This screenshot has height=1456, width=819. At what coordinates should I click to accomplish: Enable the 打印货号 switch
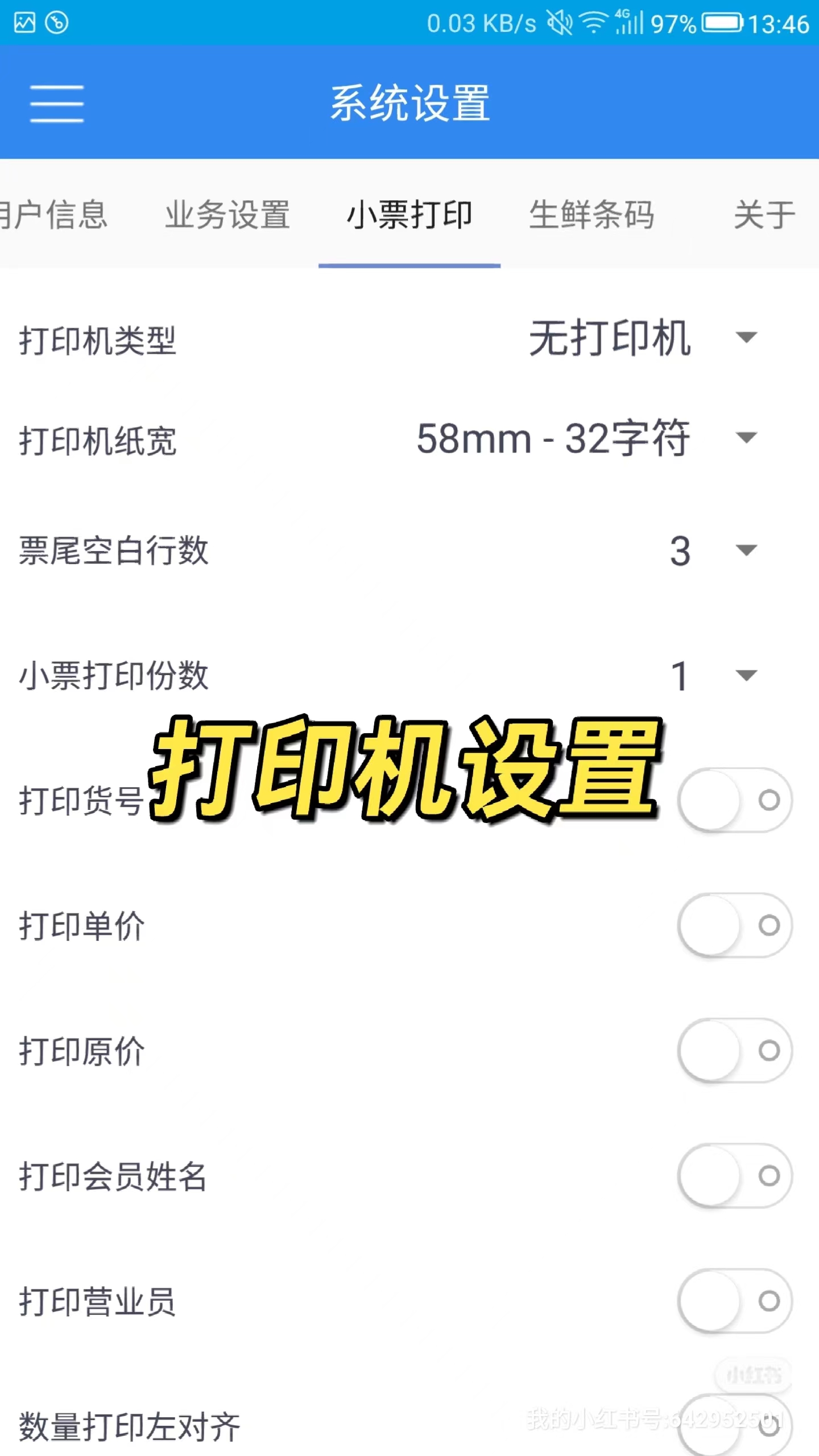[x=734, y=799]
